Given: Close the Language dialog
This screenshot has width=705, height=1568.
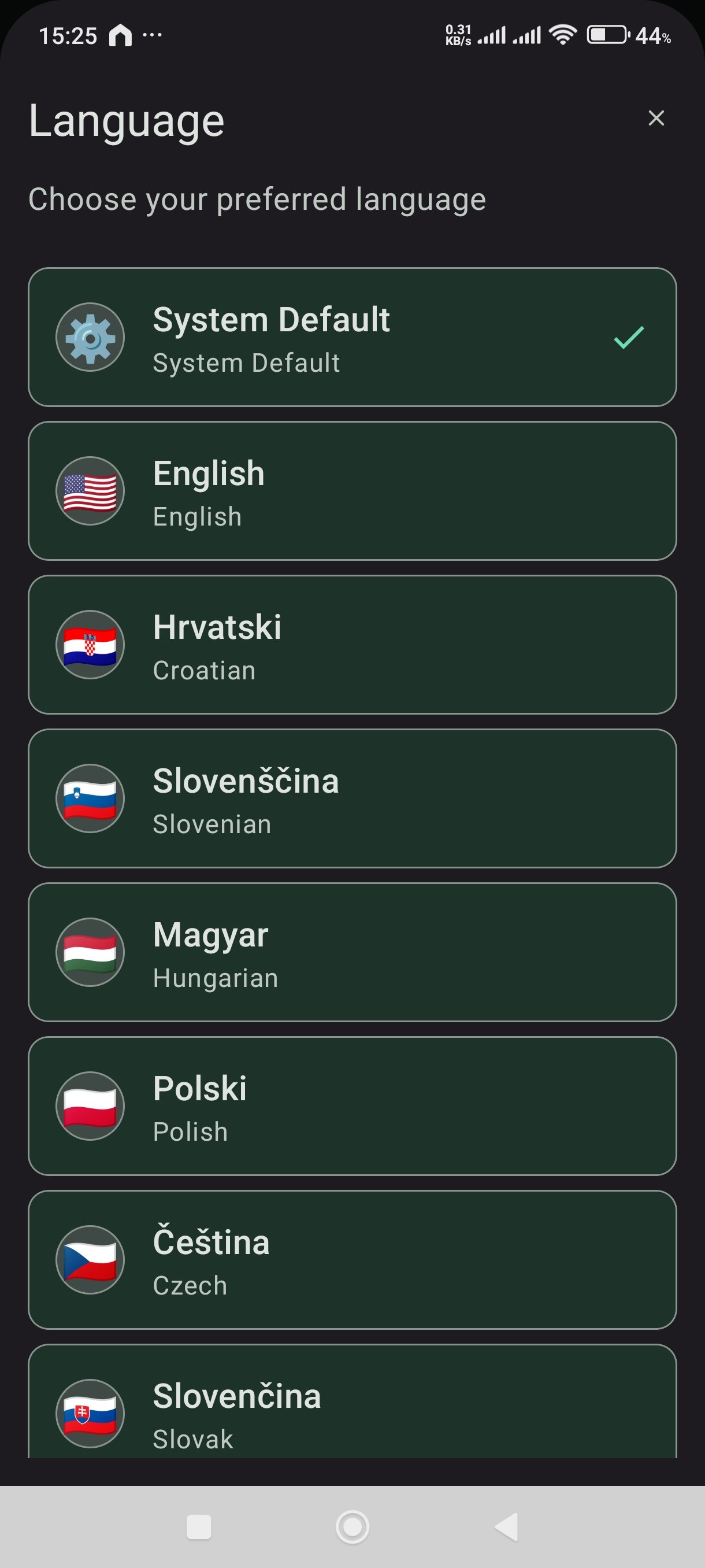Looking at the screenshot, I should 656,118.
